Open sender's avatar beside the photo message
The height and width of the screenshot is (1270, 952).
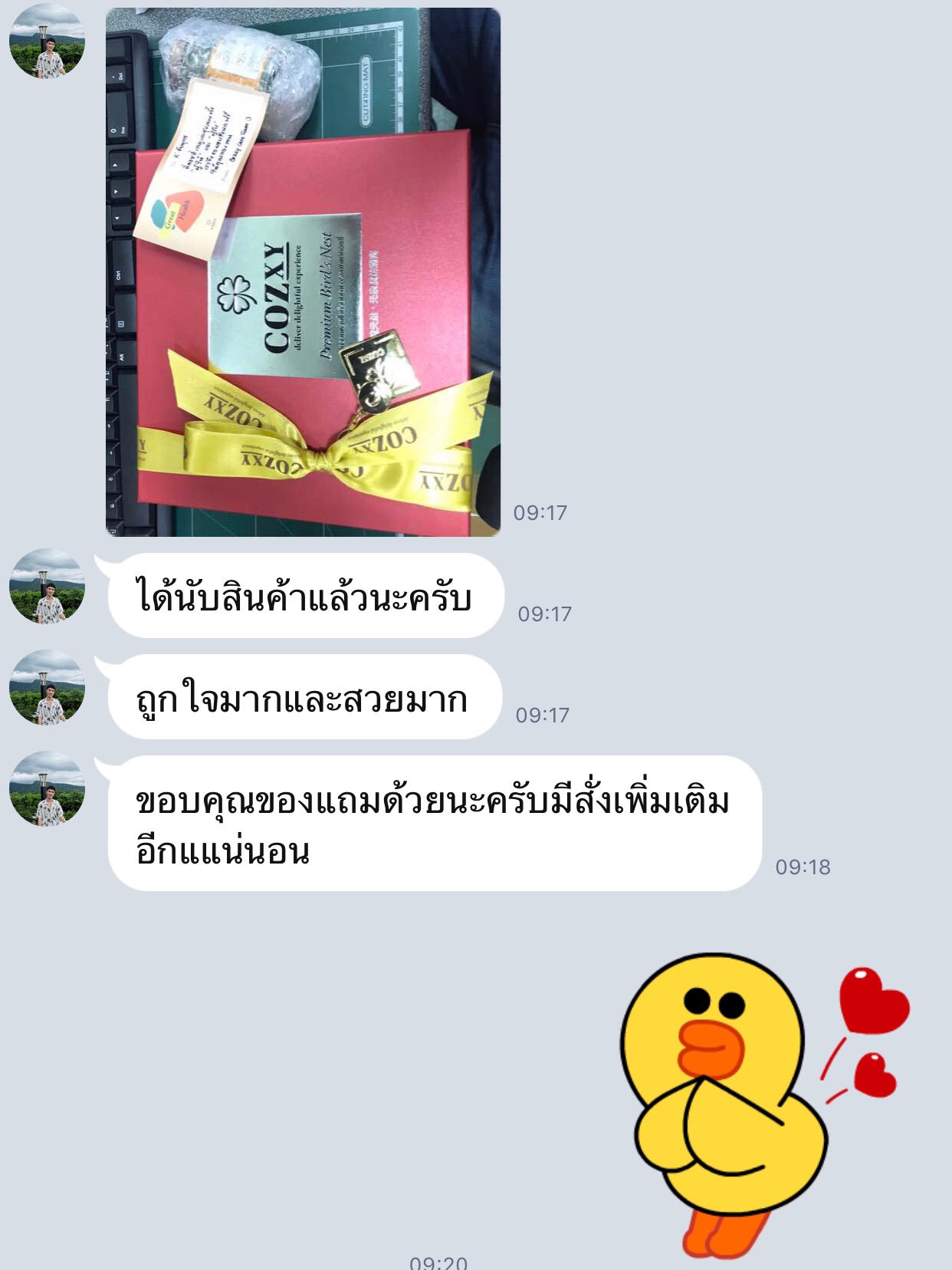(47, 41)
